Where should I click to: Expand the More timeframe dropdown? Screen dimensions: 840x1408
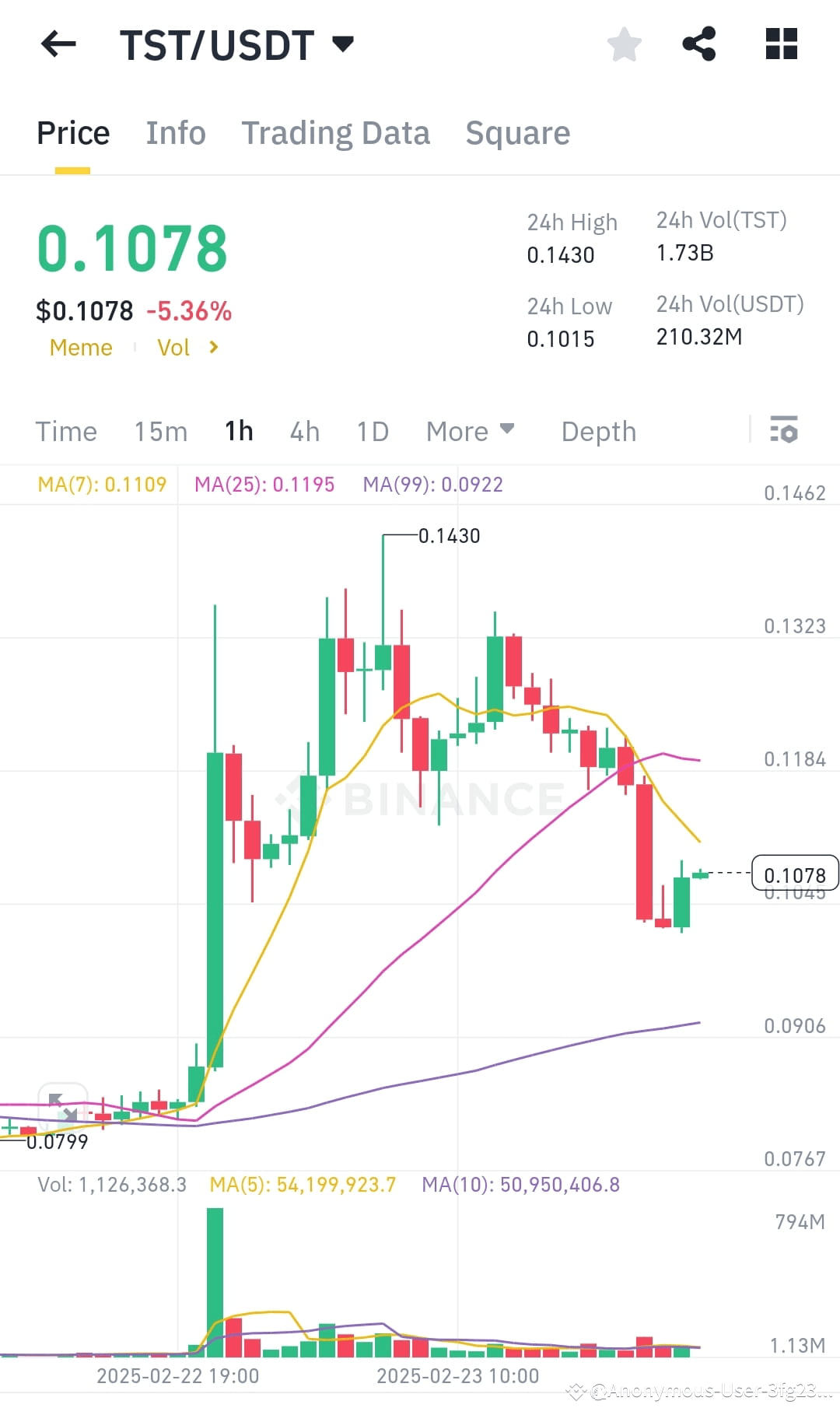click(470, 430)
